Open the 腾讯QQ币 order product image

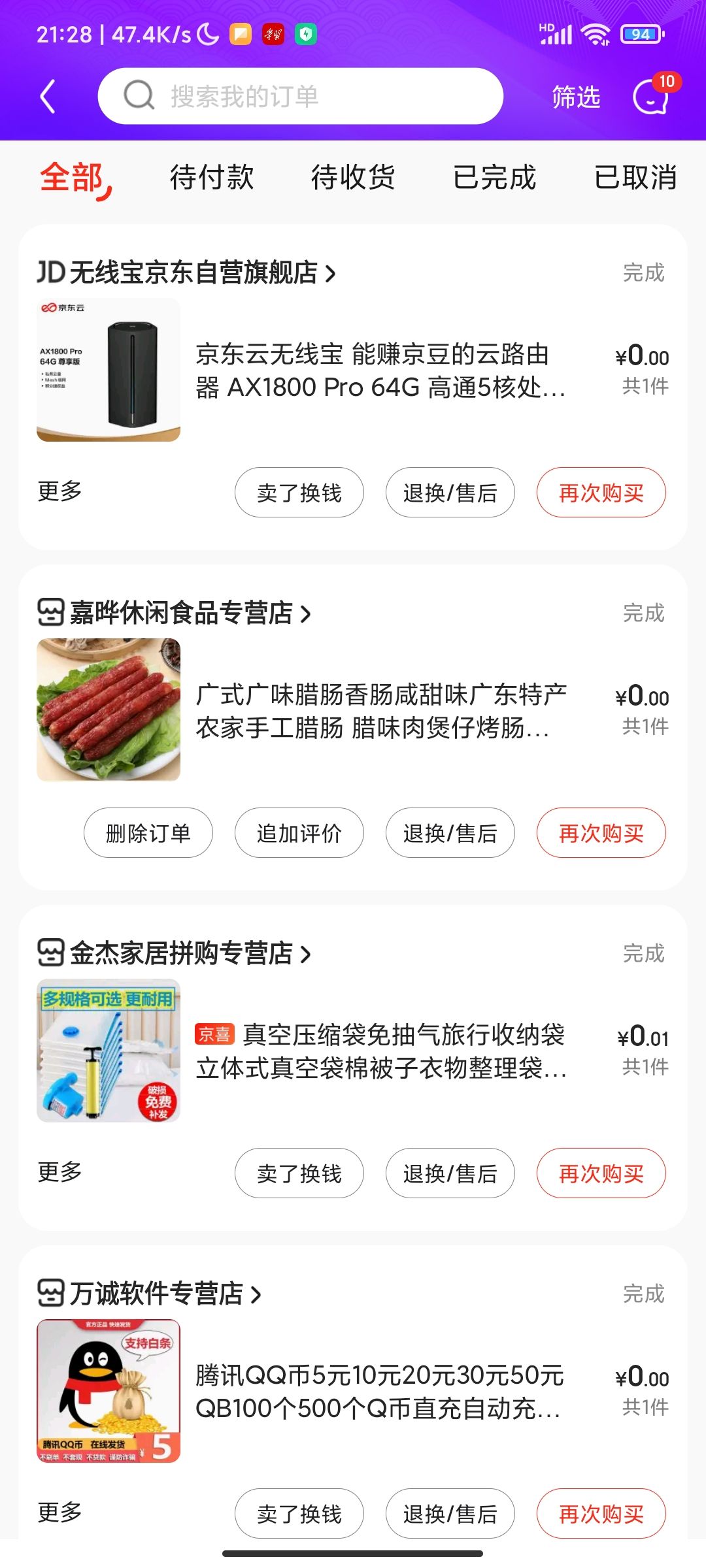pyautogui.click(x=109, y=1390)
